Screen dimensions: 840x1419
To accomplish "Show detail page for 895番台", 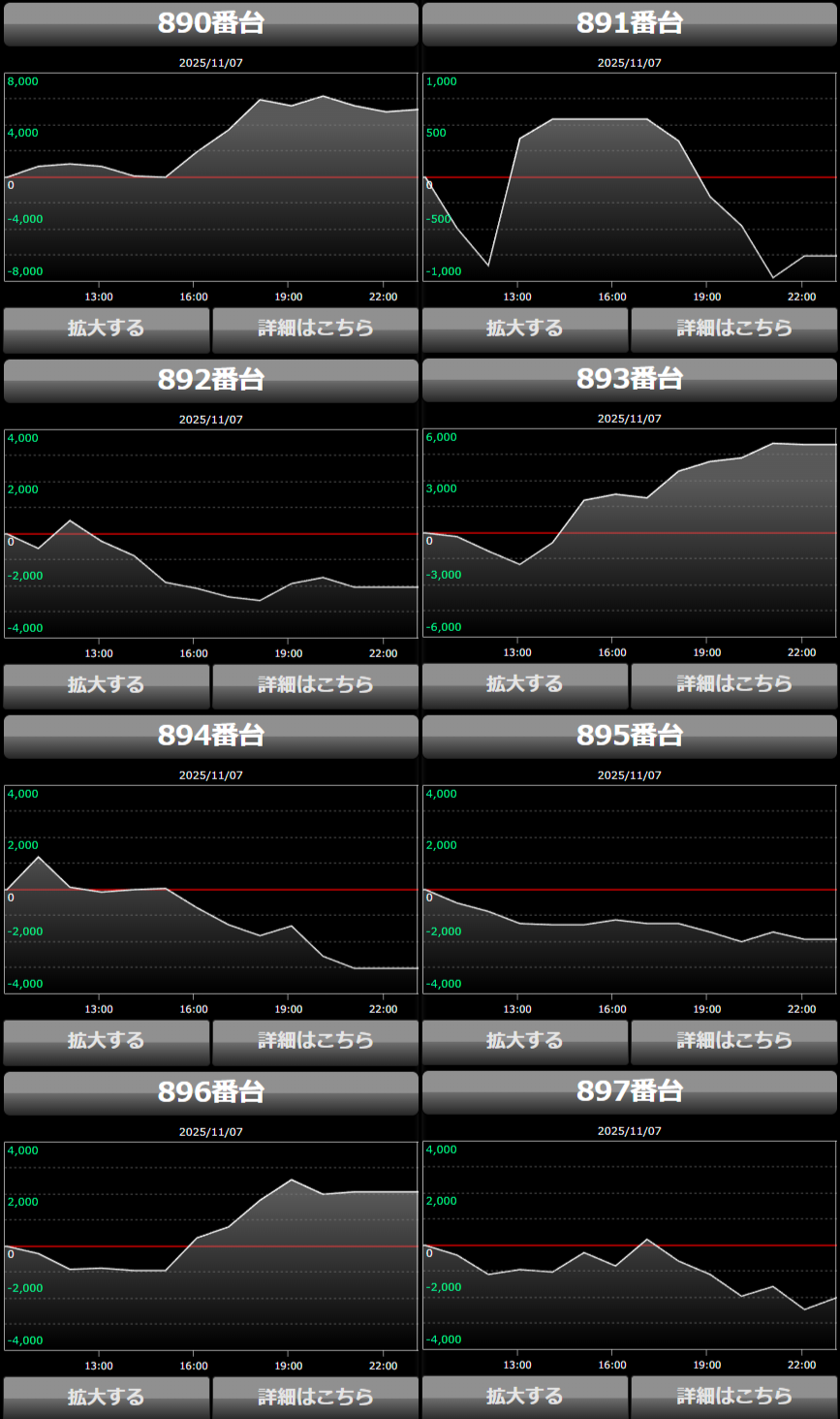I will pos(733,1041).
